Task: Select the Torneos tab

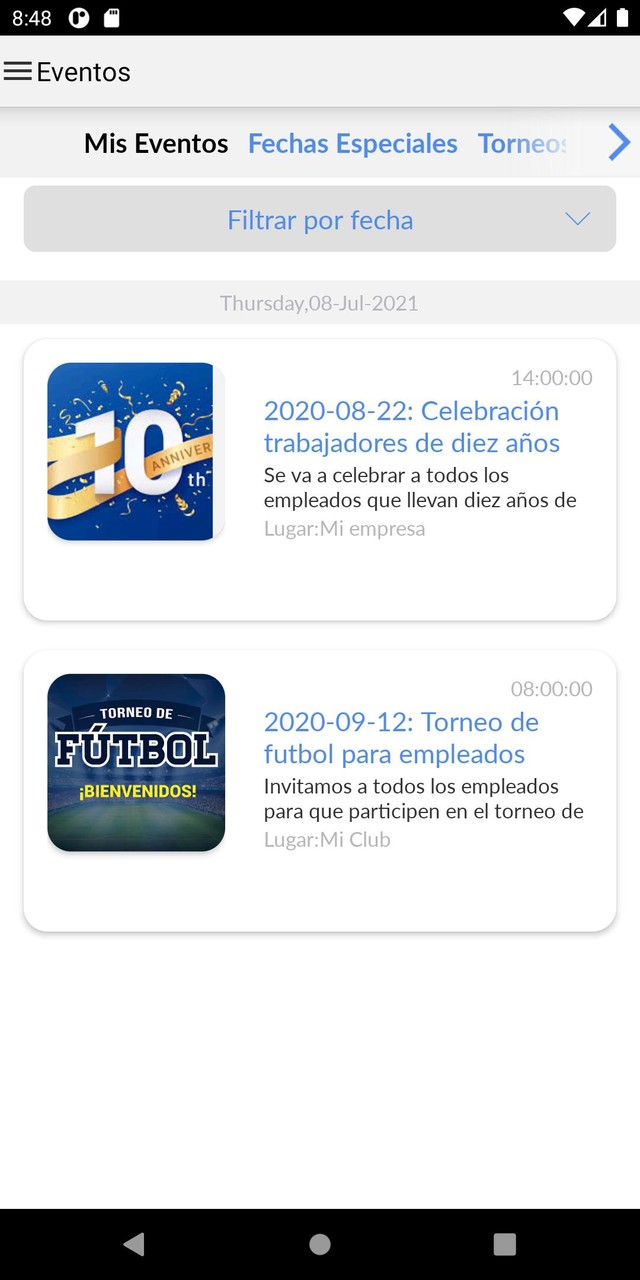Action: [x=522, y=144]
